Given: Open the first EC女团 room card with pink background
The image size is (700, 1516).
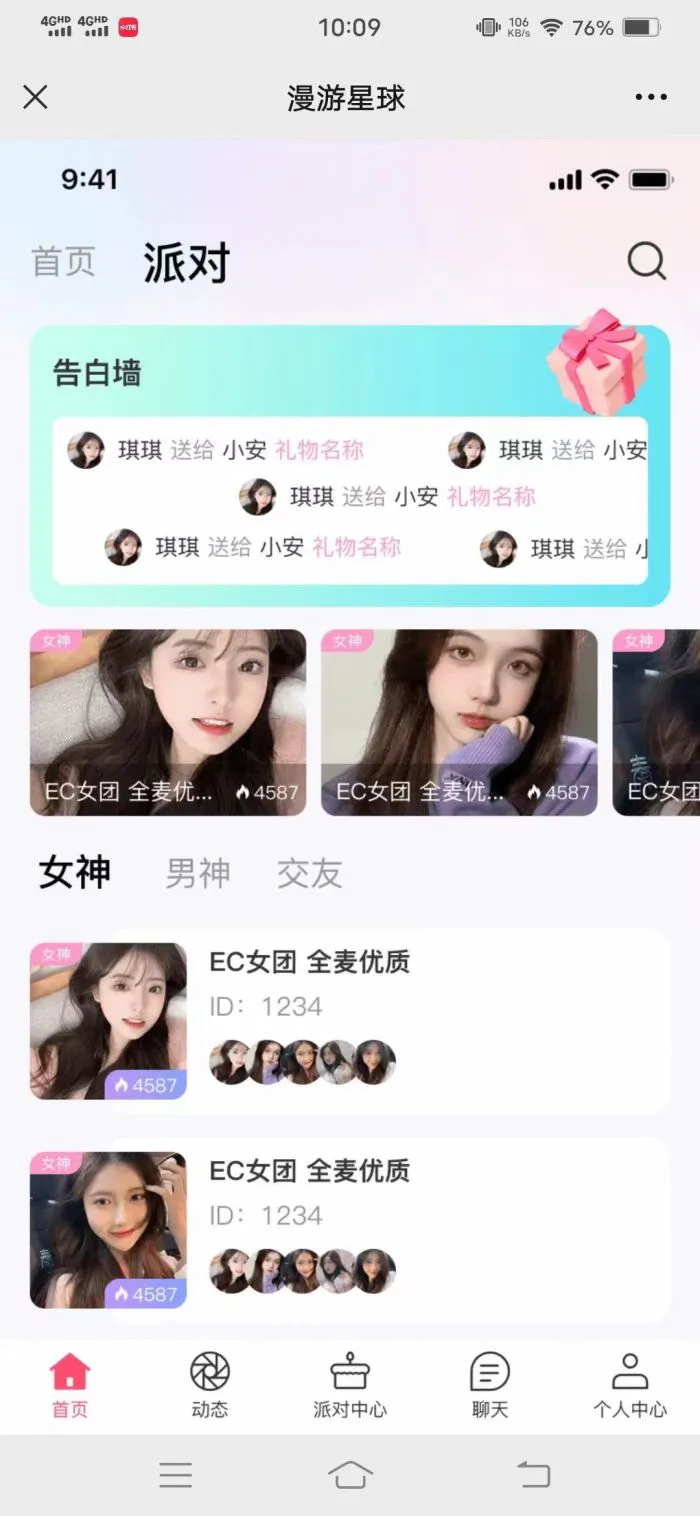Looking at the screenshot, I should click(168, 722).
